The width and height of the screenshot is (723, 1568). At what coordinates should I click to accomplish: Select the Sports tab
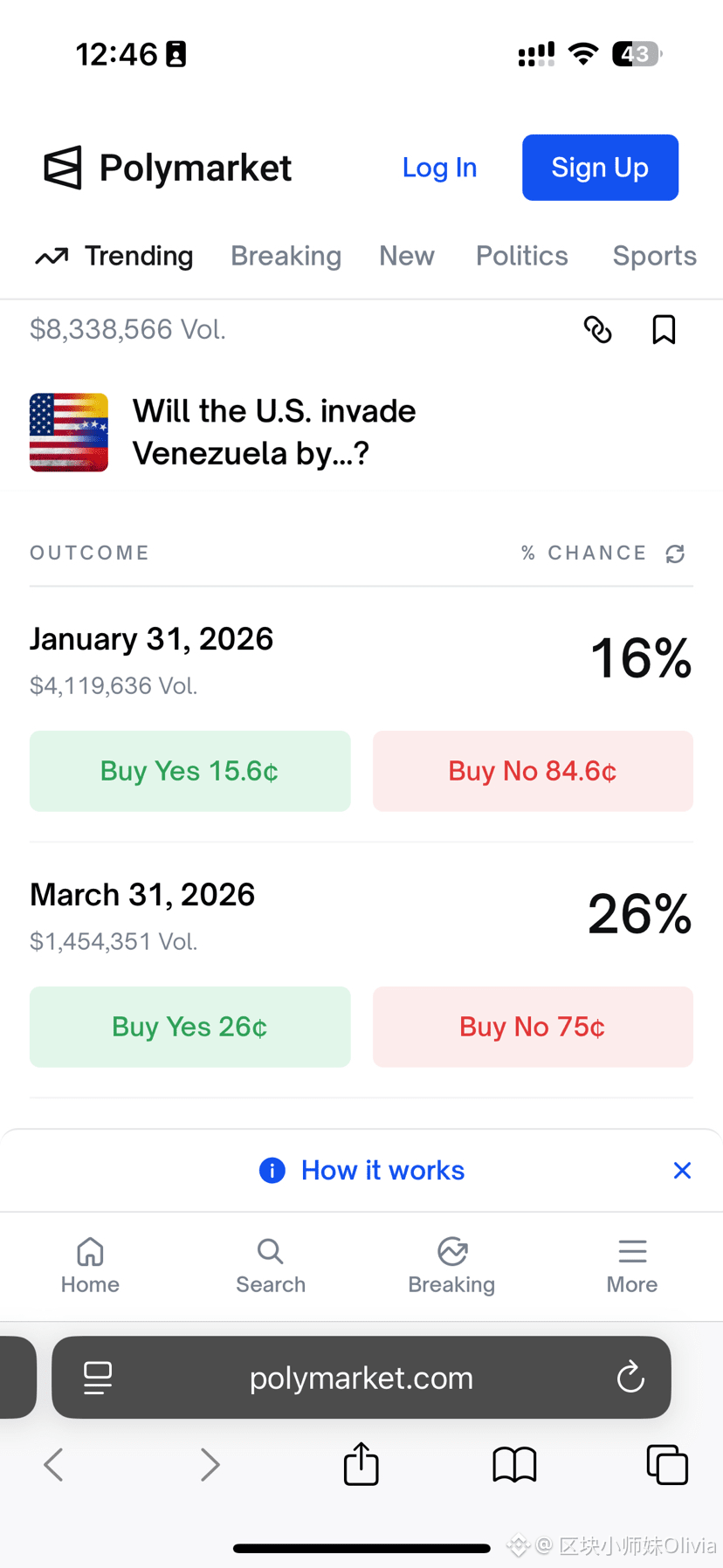tap(654, 256)
